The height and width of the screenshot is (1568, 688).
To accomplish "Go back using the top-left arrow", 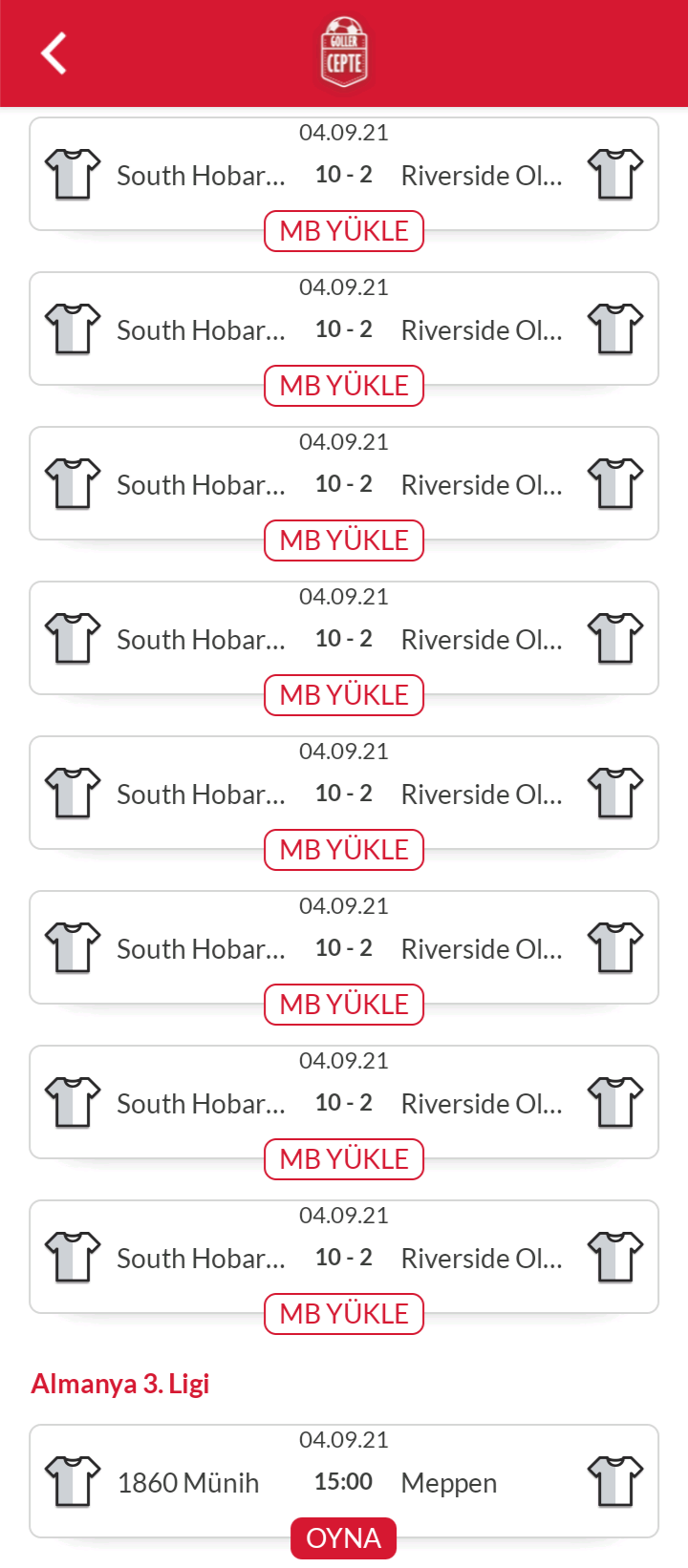I will (x=54, y=53).
